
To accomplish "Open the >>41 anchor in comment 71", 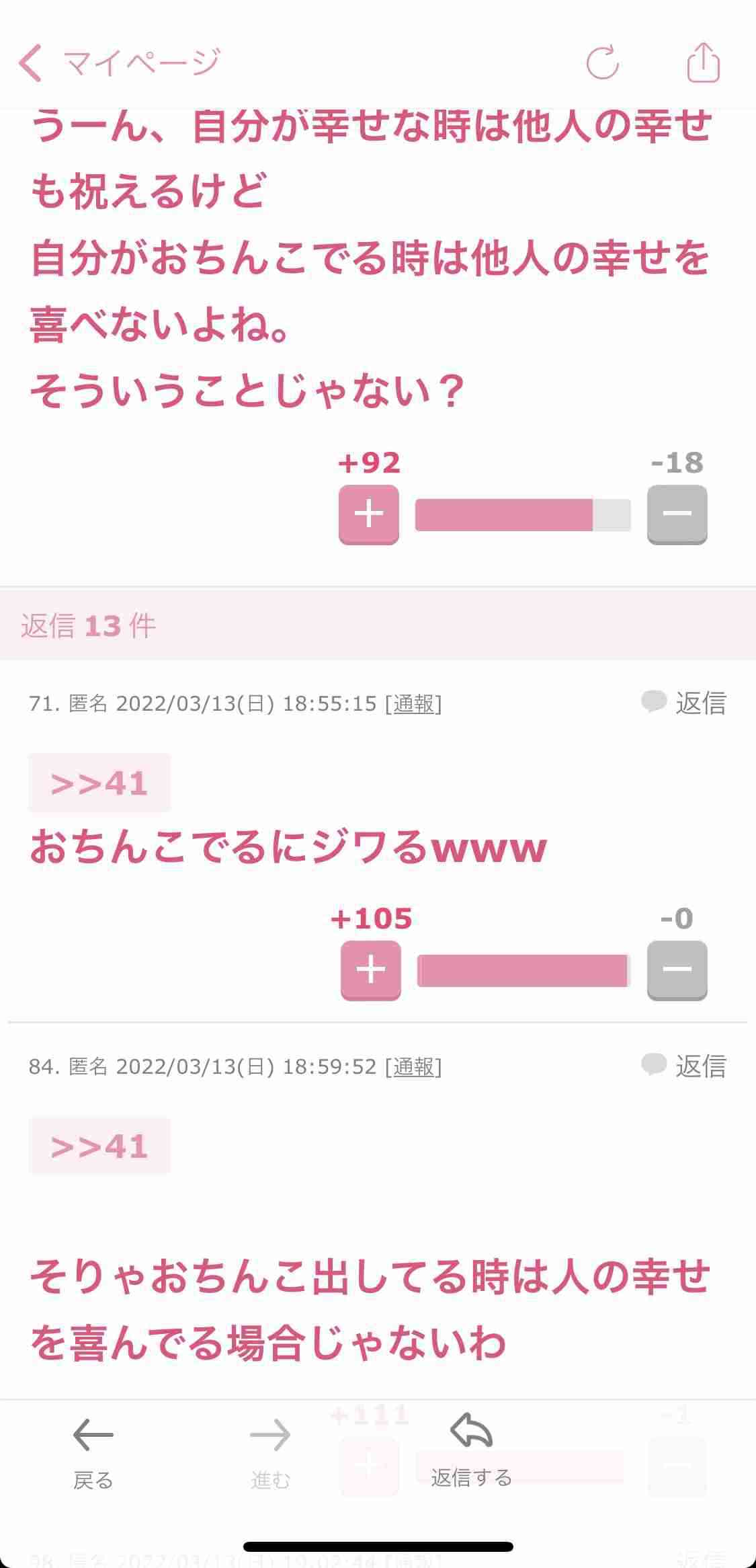I will coord(99,783).
